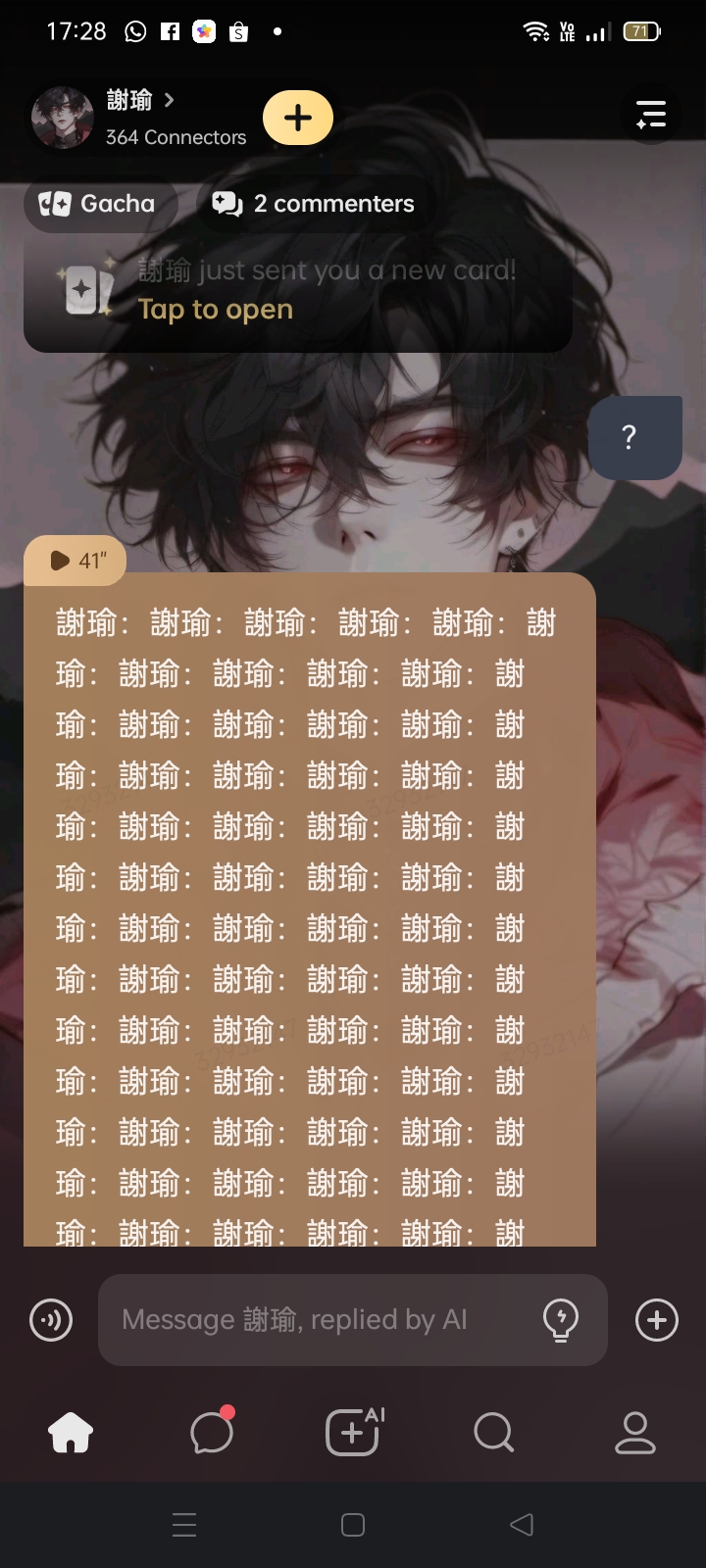Open the profile tab

pyautogui.click(x=634, y=1433)
